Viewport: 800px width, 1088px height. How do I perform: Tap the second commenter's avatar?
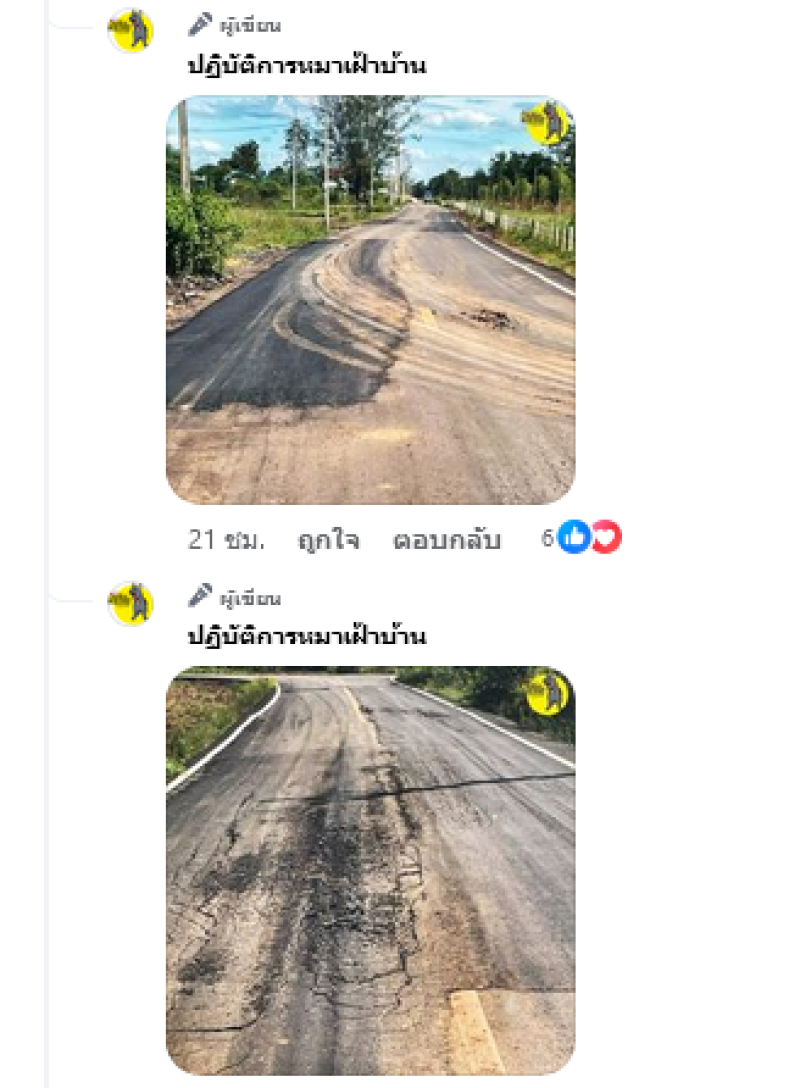point(130,604)
